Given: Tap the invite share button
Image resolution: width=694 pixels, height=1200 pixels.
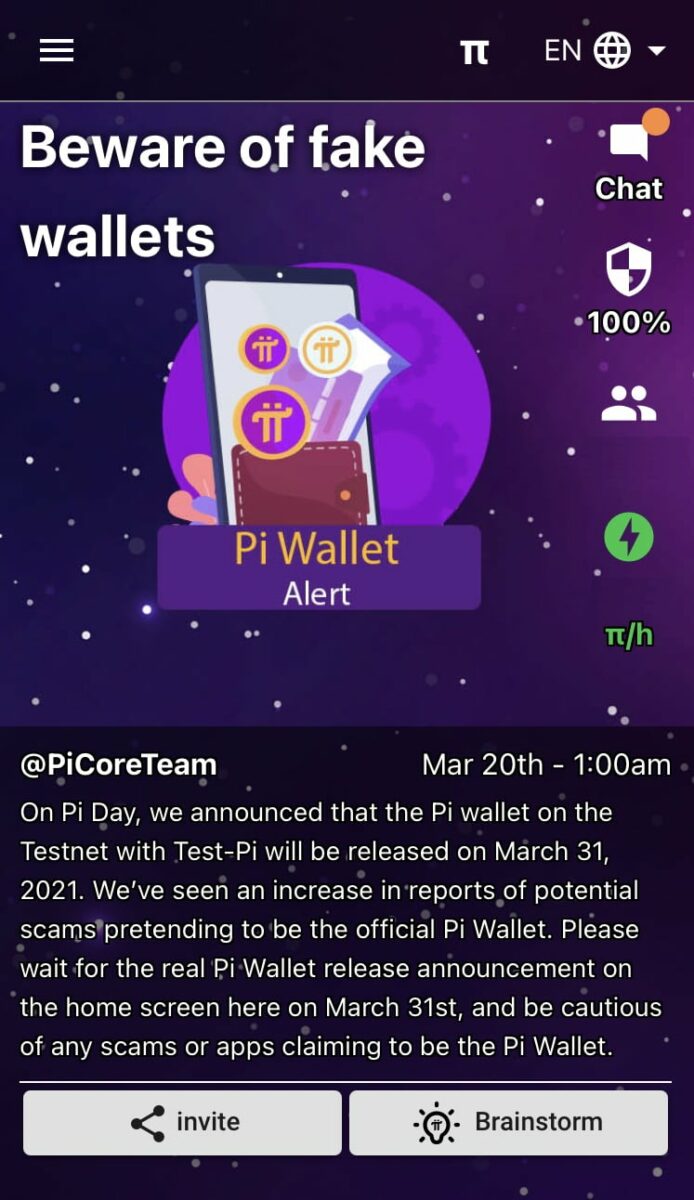Looking at the screenshot, I should pos(182,1122).
